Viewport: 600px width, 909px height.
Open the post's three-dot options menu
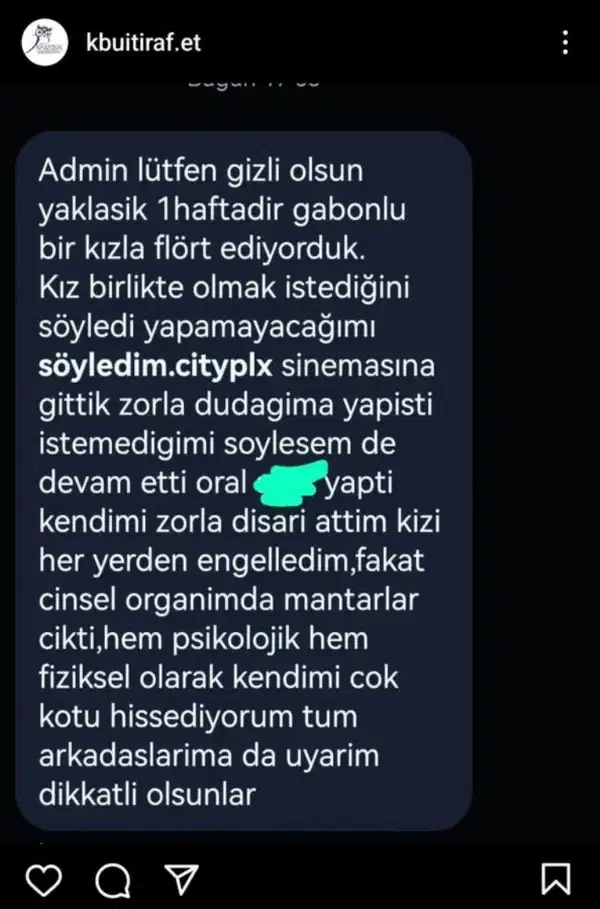click(x=566, y=44)
